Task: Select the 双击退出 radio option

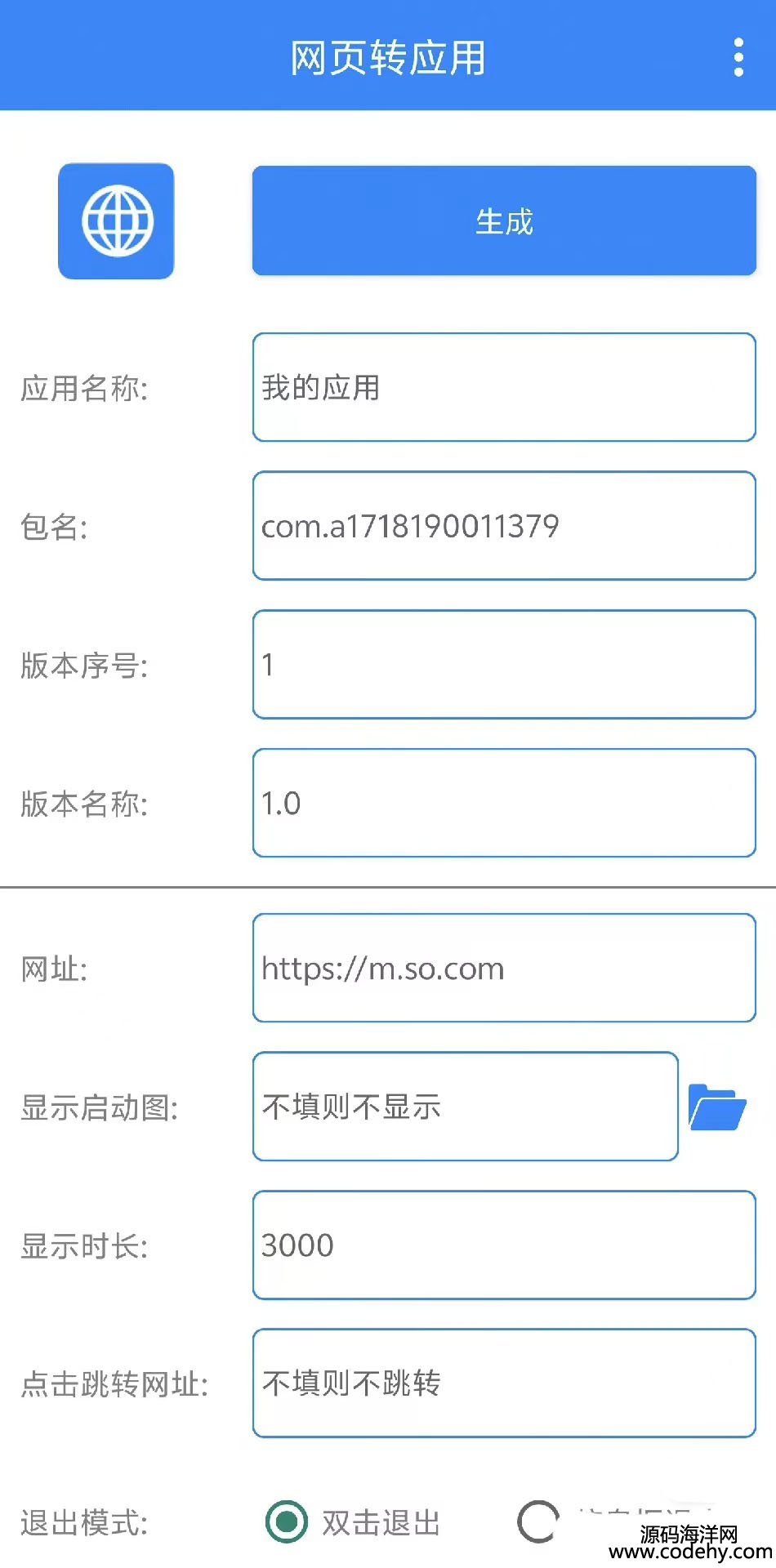Action: pyautogui.click(x=287, y=1522)
